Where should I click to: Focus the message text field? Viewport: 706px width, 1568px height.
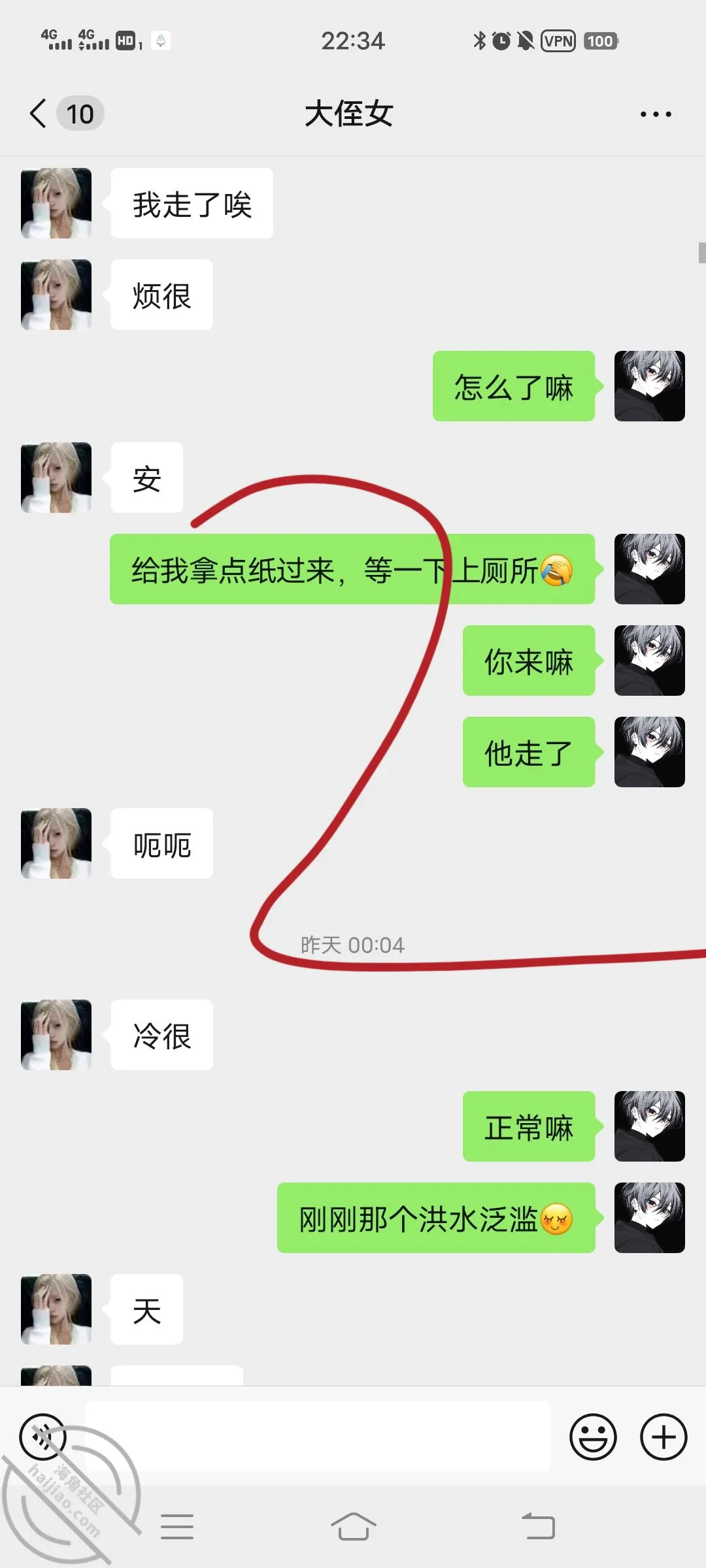(318, 1436)
